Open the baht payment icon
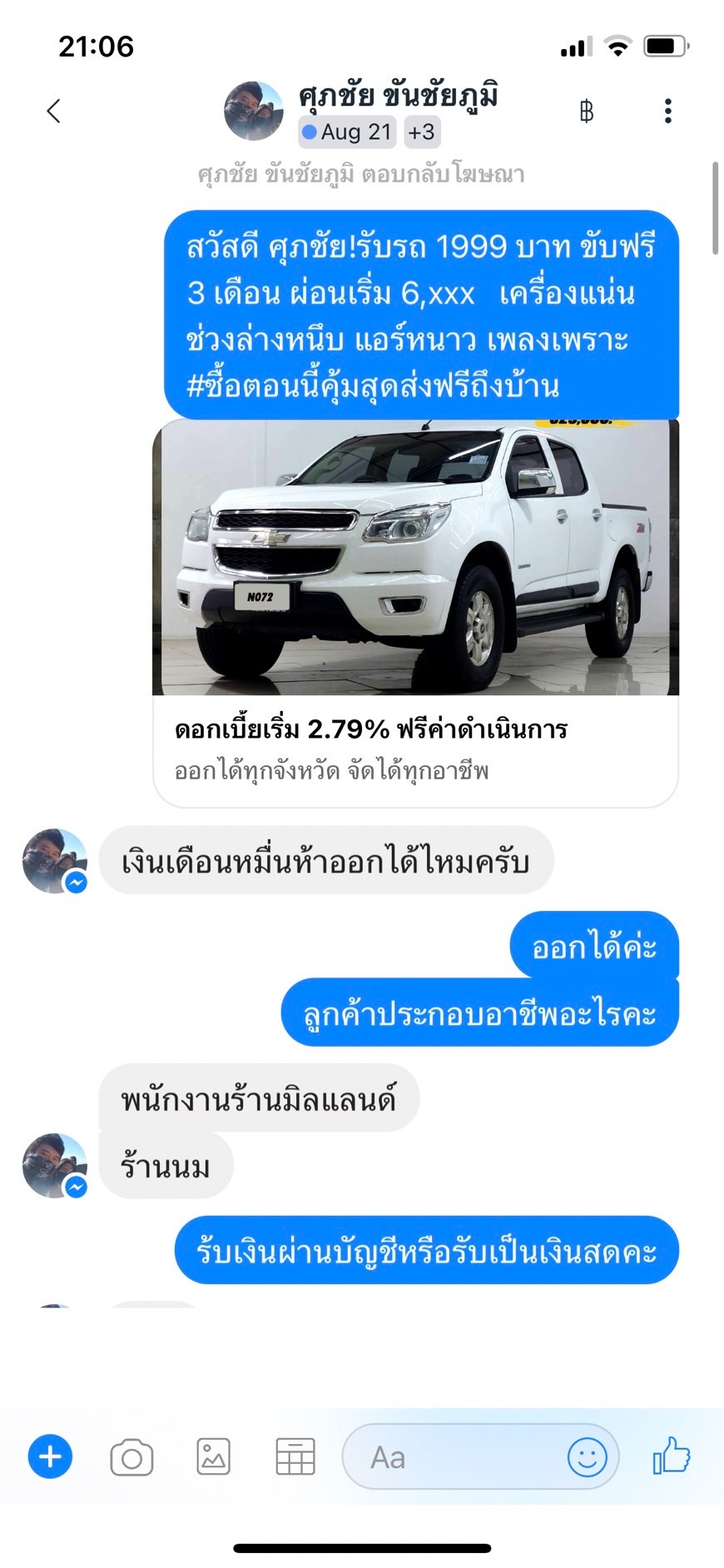 tap(587, 111)
